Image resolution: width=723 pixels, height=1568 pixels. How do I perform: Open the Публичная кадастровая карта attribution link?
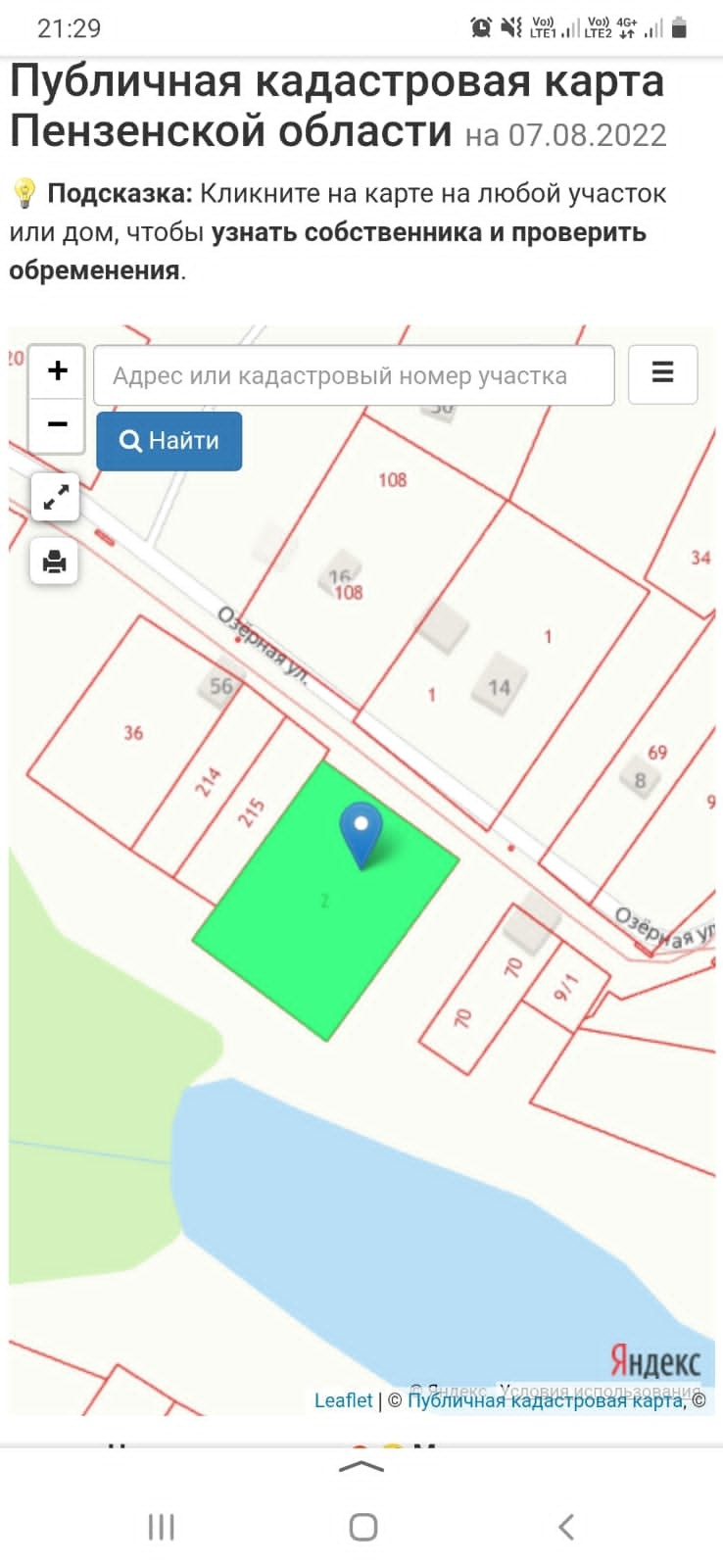[x=546, y=1400]
